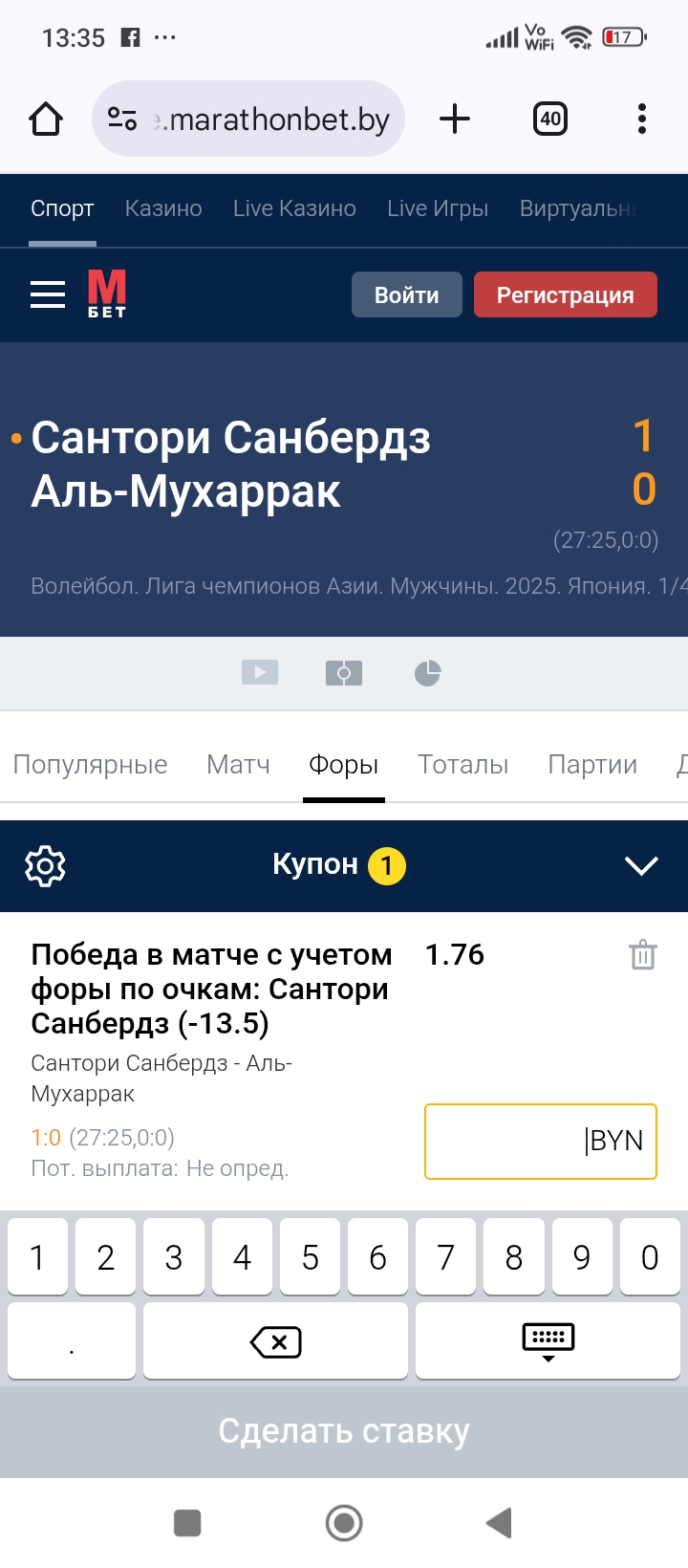Open the hamburger navigation menu

[x=47, y=294]
